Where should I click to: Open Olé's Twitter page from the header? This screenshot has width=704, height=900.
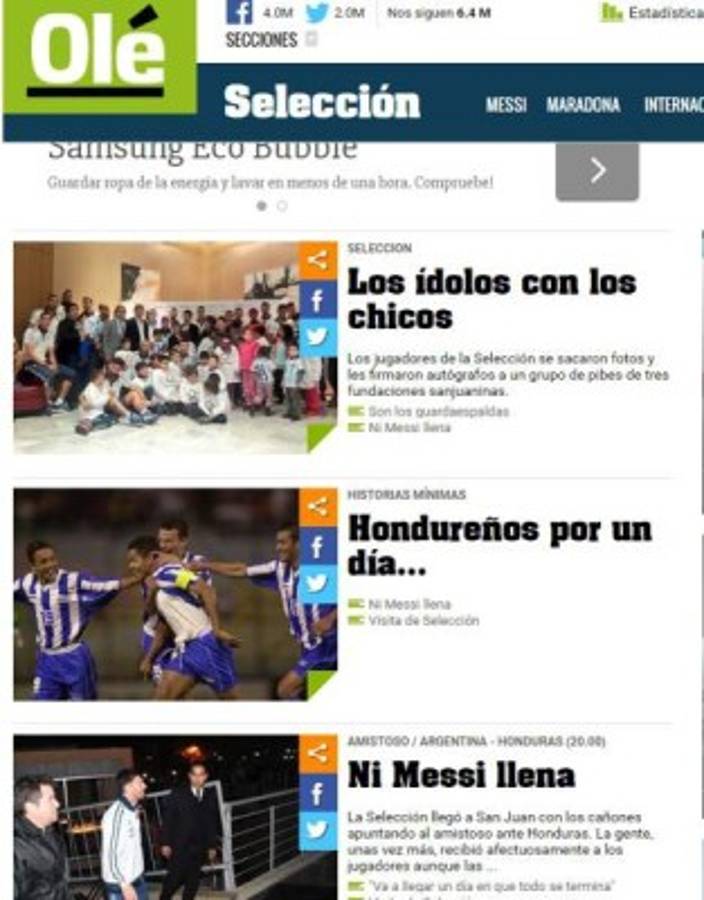[317, 13]
